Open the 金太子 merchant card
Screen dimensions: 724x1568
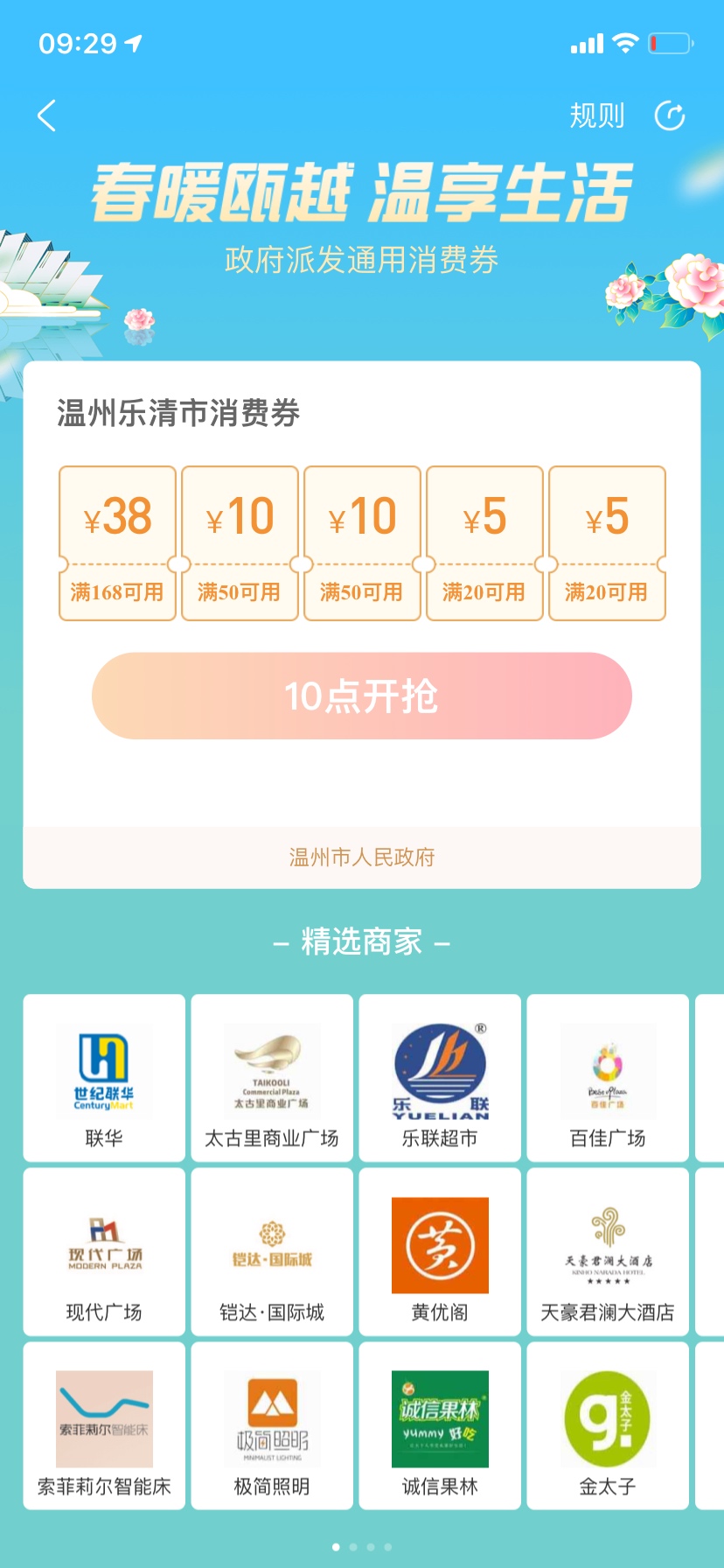pyautogui.click(x=608, y=1426)
